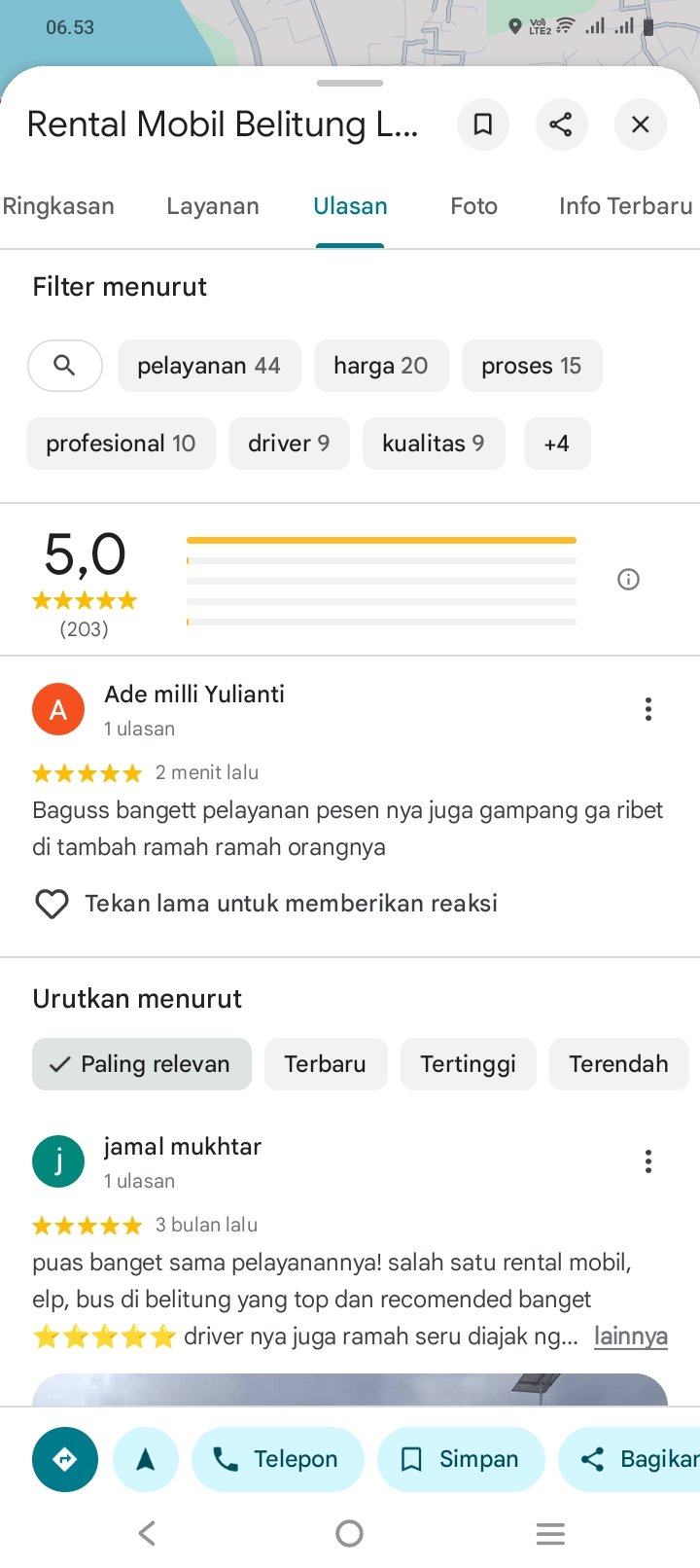
Task: Sort reviews by Terbaru
Action: point(326,1064)
